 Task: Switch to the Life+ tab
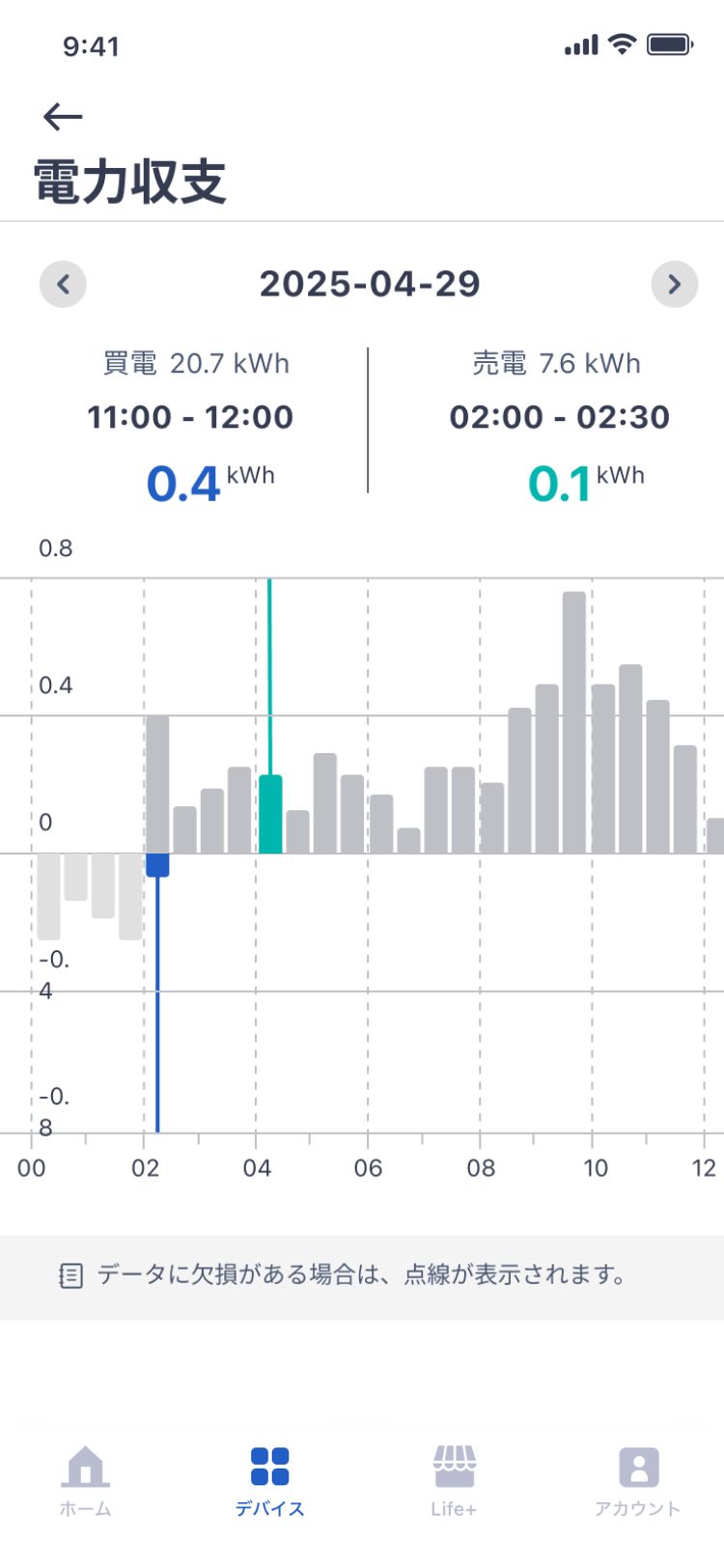pos(454,1482)
